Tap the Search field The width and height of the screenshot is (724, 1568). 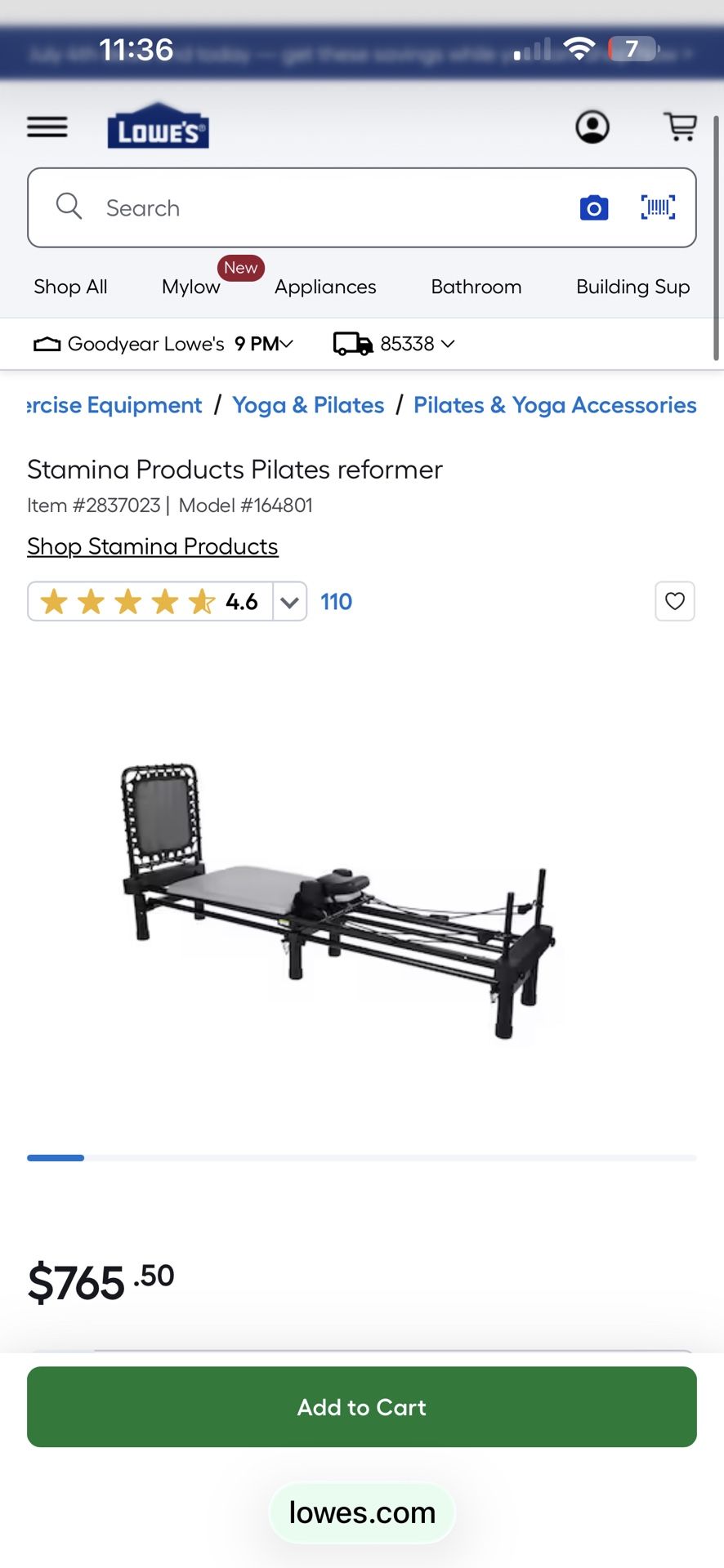click(x=327, y=207)
